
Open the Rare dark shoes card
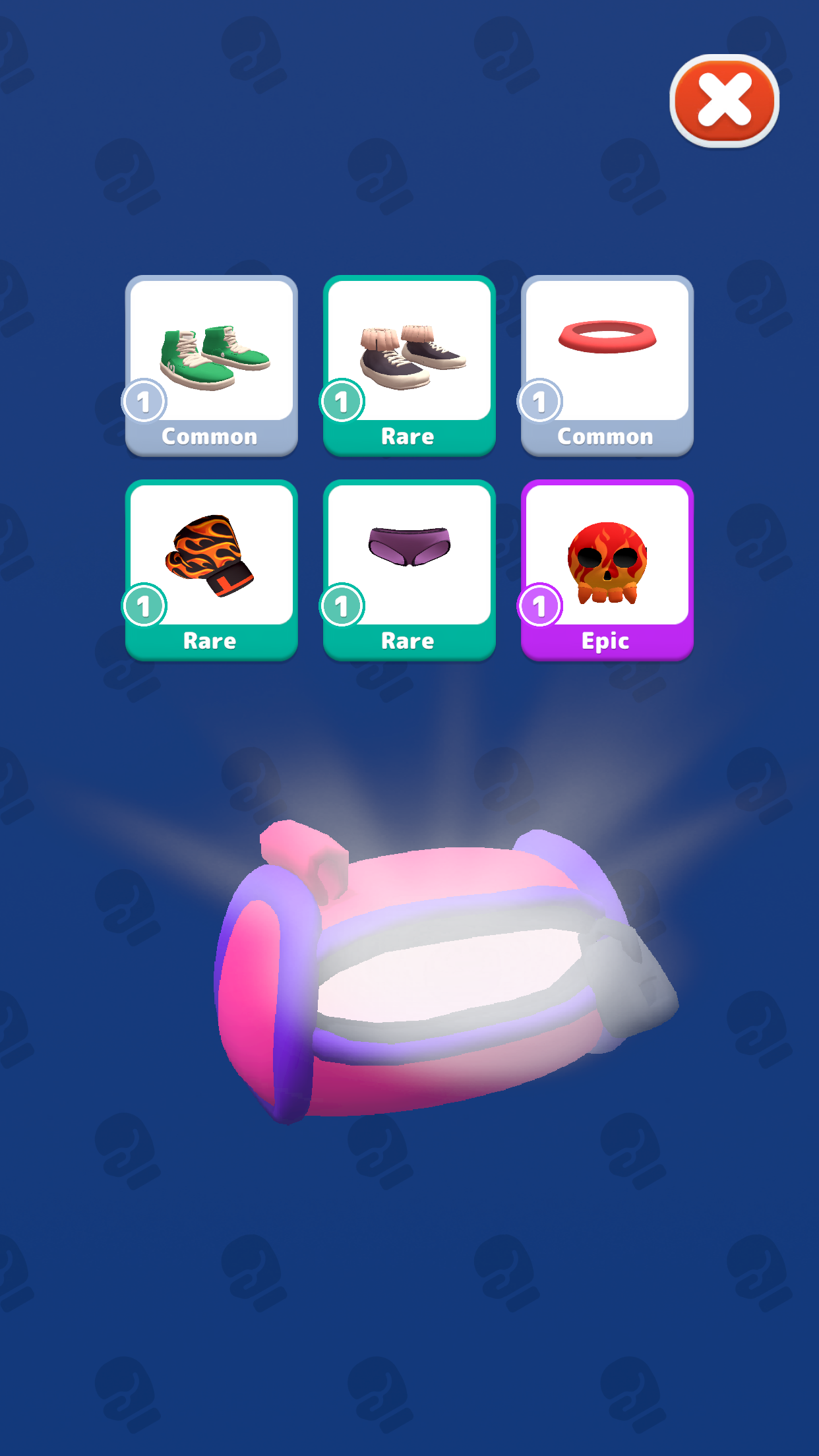[x=409, y=366]
